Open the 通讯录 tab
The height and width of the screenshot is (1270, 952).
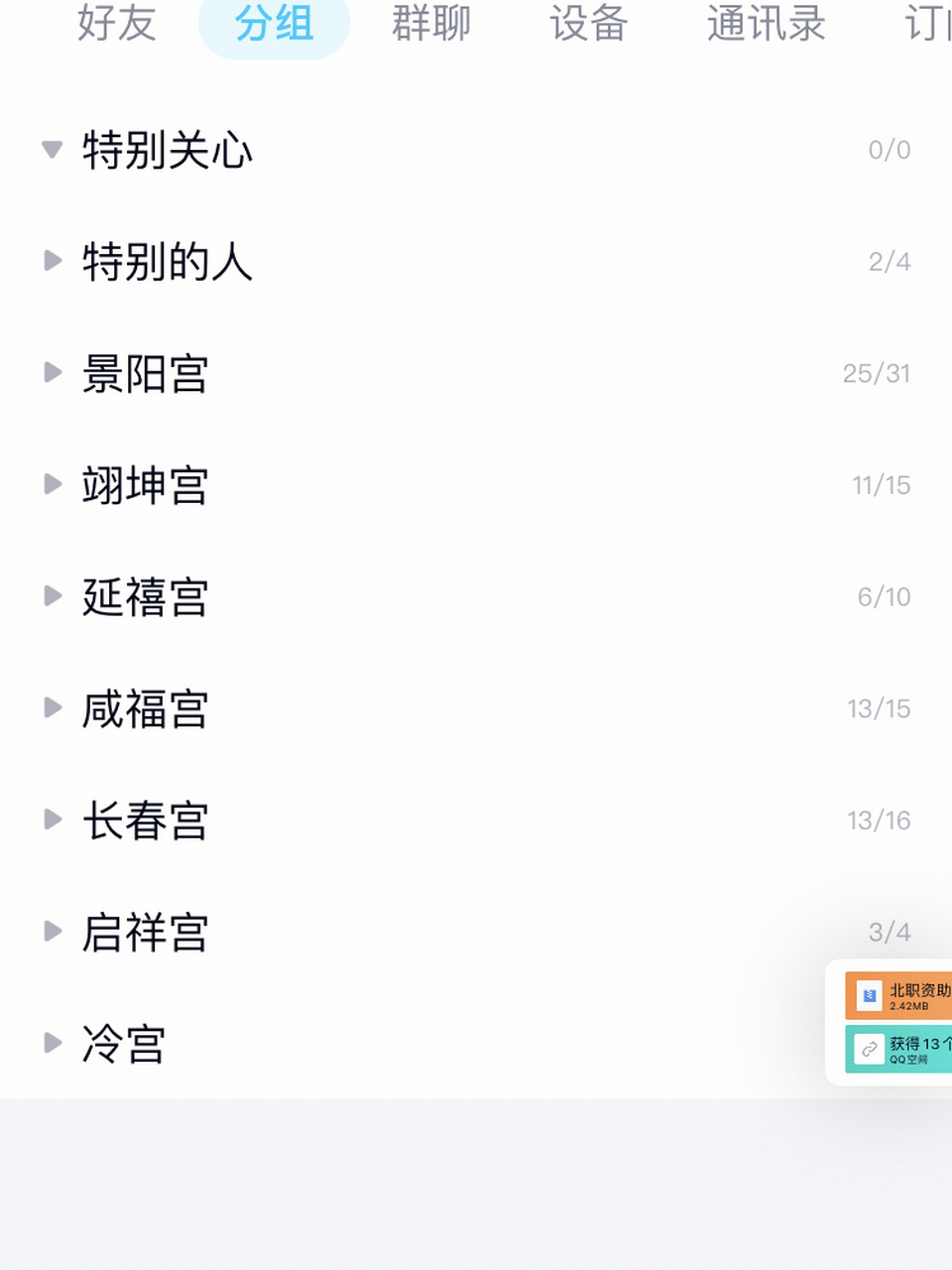[x=766, y=27]
